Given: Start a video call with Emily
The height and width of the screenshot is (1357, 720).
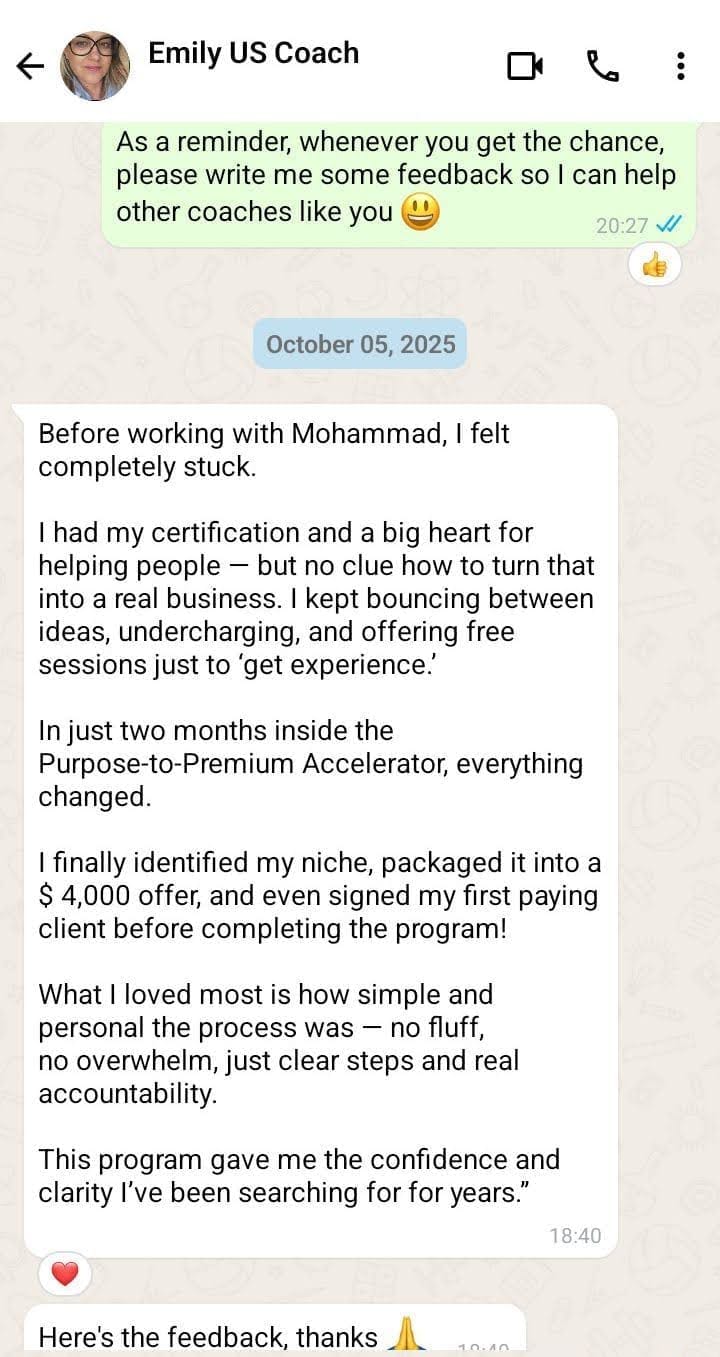Looking at the screenshot, I should click(x=525, y=67).
